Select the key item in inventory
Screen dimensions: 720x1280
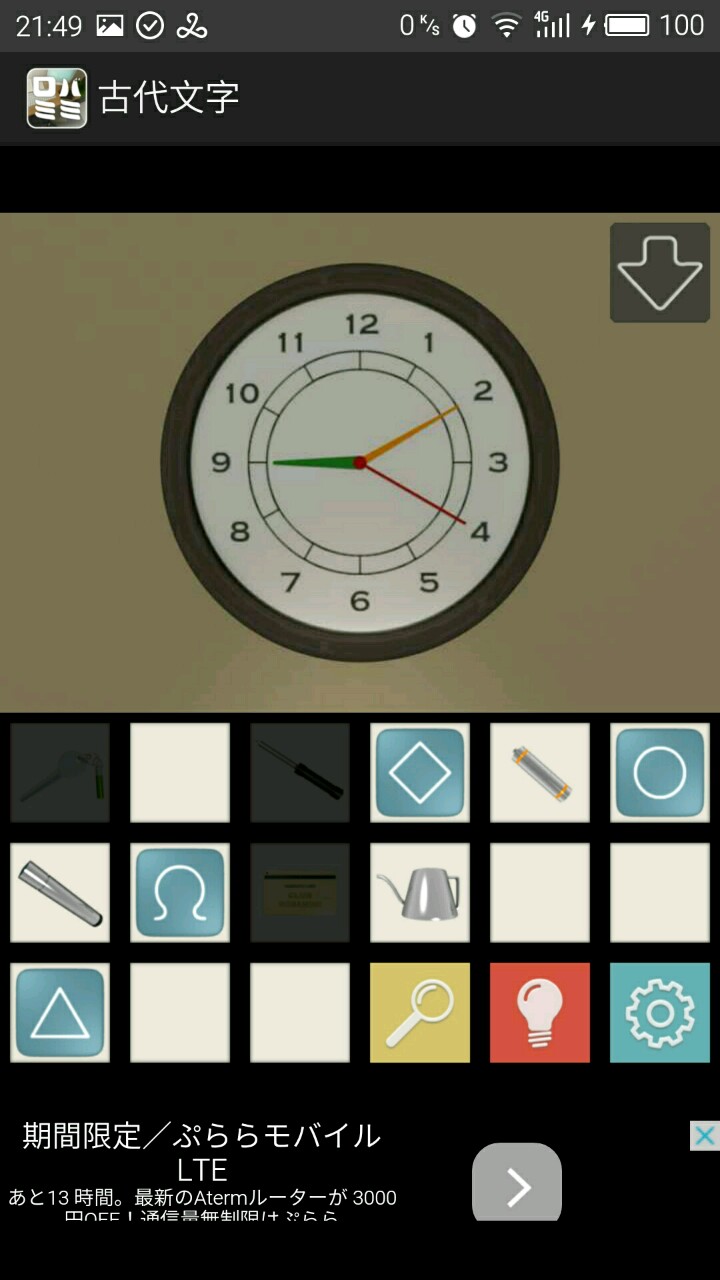pos(60,772)
